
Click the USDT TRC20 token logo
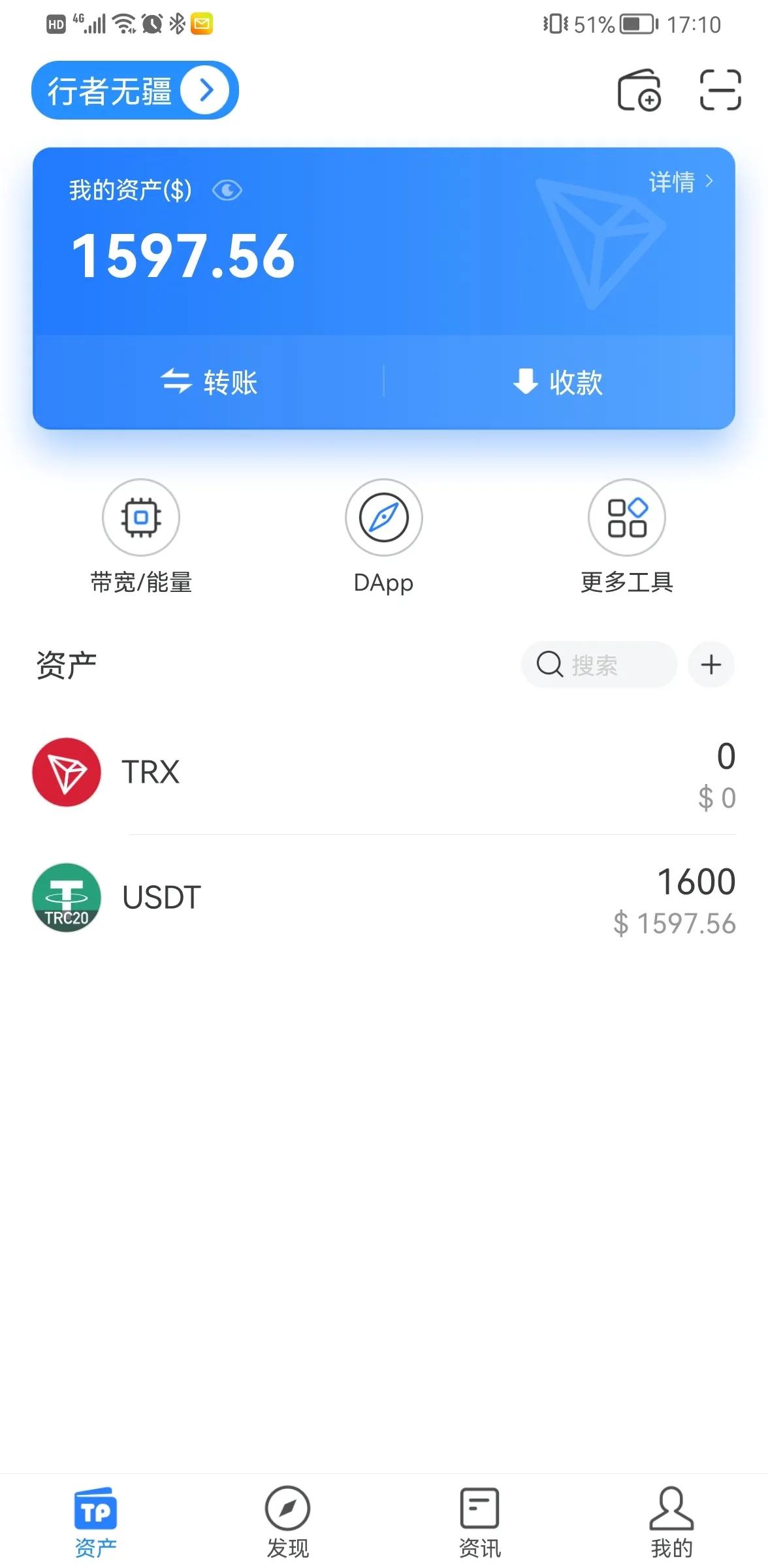(66, 898)
